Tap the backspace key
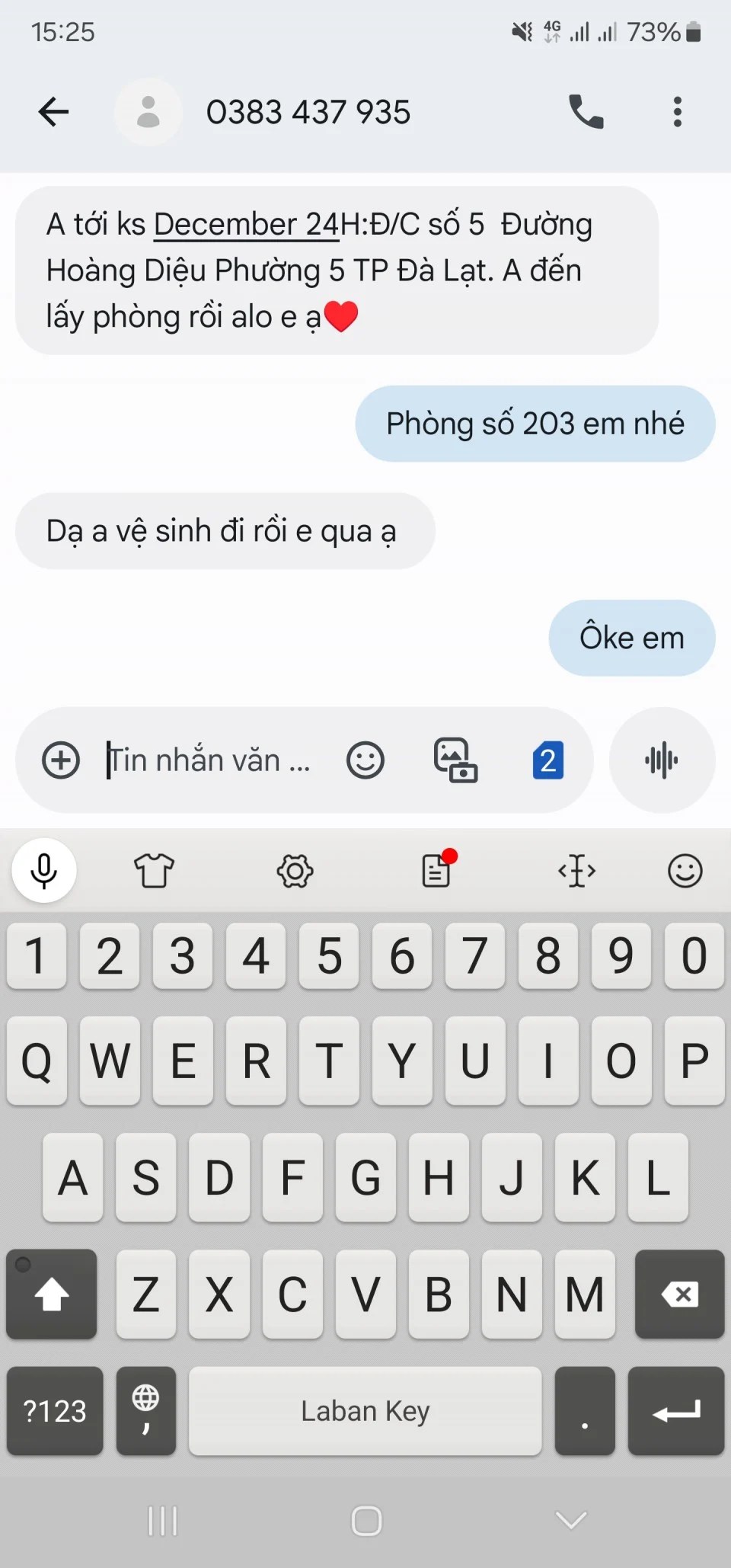 coord(680,1294)
